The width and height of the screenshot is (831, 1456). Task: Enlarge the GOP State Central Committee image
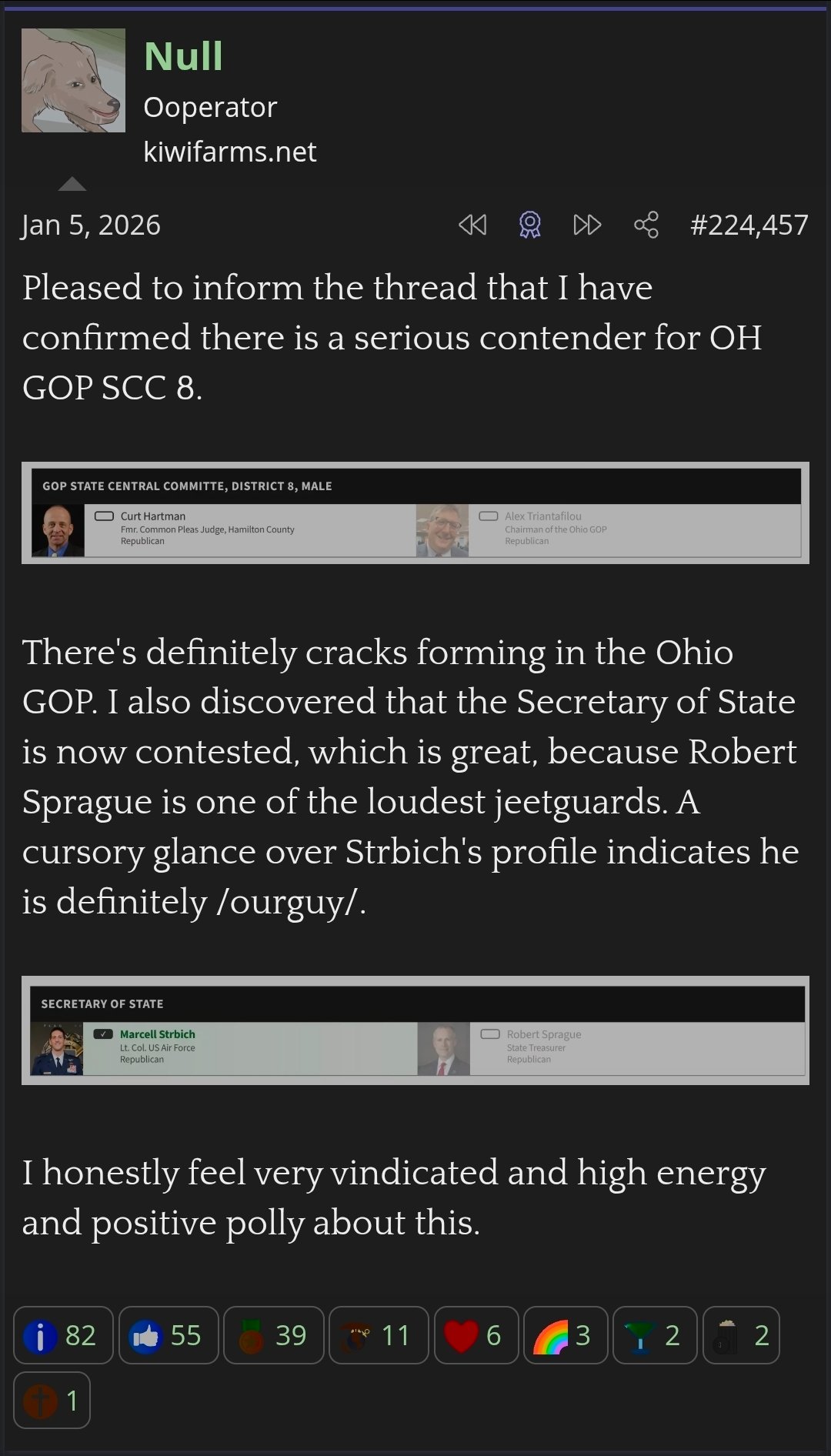pos(415,513)
